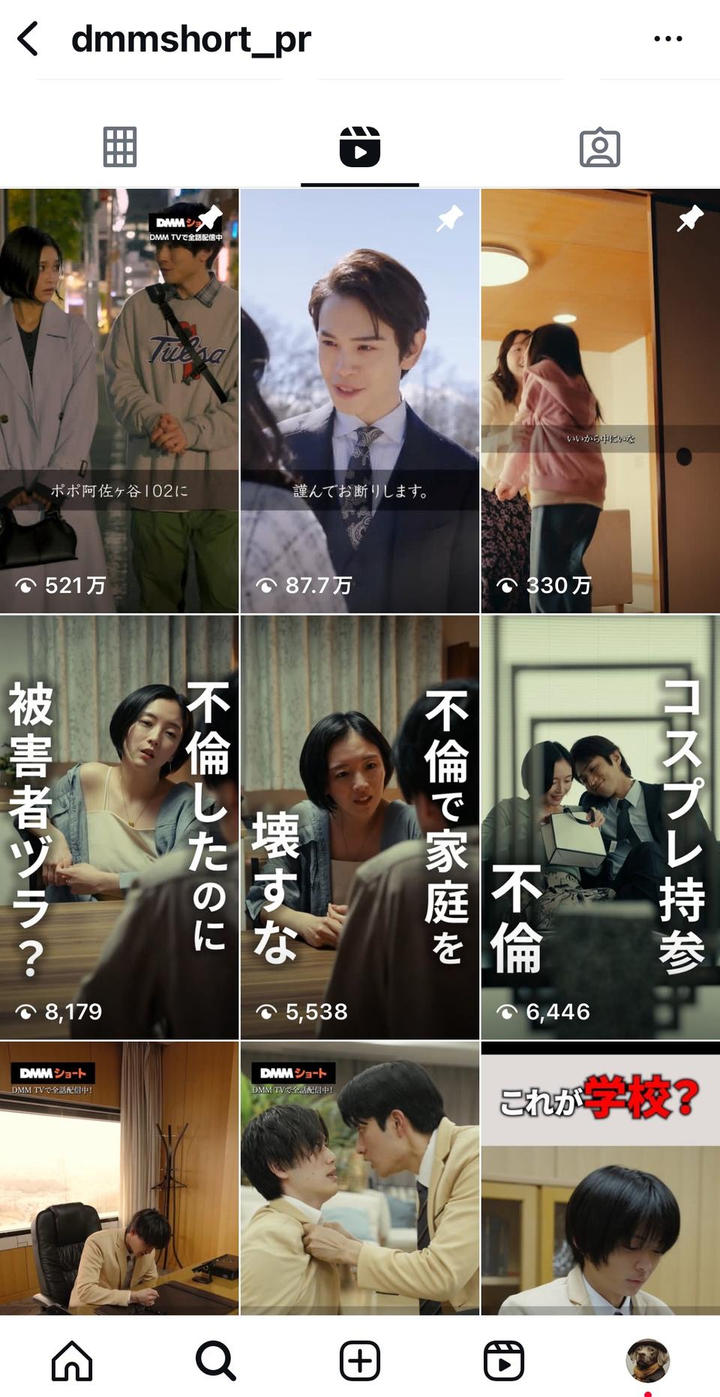Switch to the tagged posts tab

tap(600, 148)
